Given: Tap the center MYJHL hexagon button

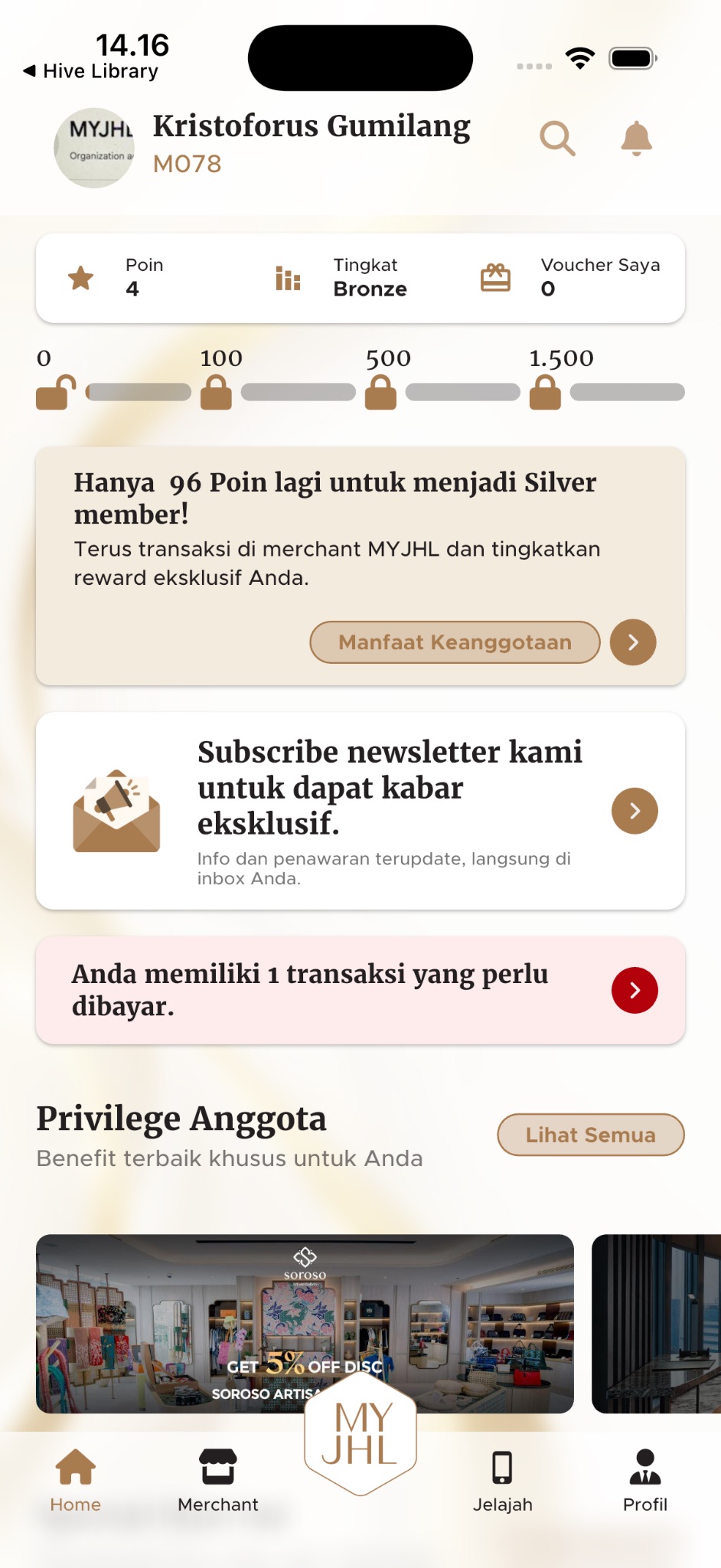Looking at the screenshot, I should point(360,1433).
